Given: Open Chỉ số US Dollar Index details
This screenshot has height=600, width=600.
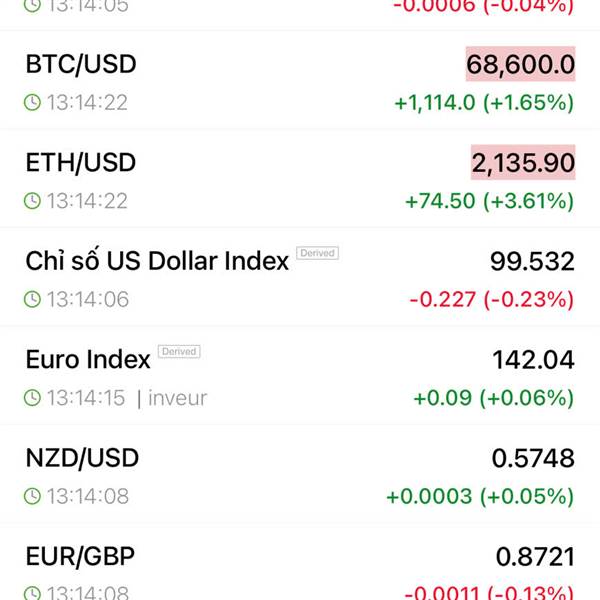Looking at the screenshot, I should click(300, 277).
